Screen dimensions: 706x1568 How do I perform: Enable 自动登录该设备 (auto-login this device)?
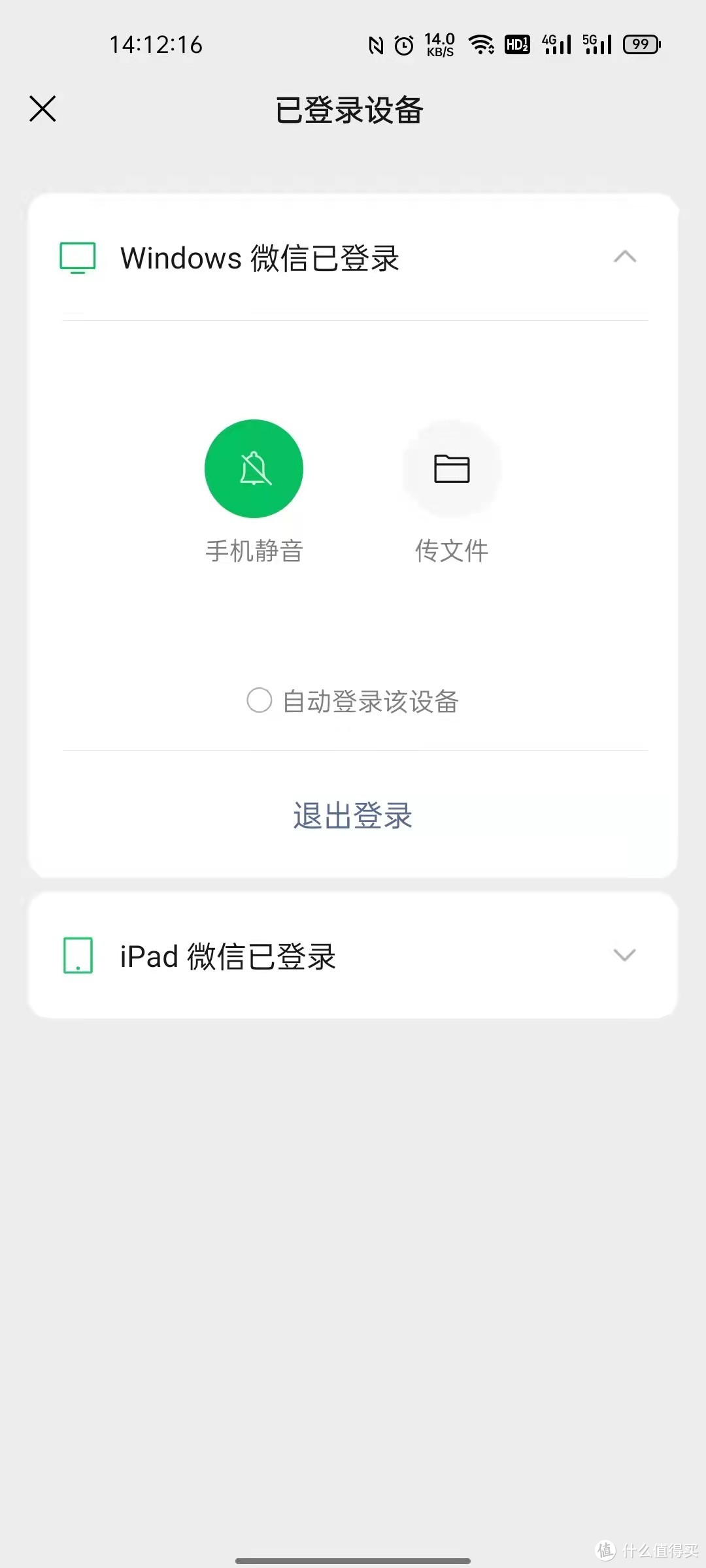(x=369, y=701)
